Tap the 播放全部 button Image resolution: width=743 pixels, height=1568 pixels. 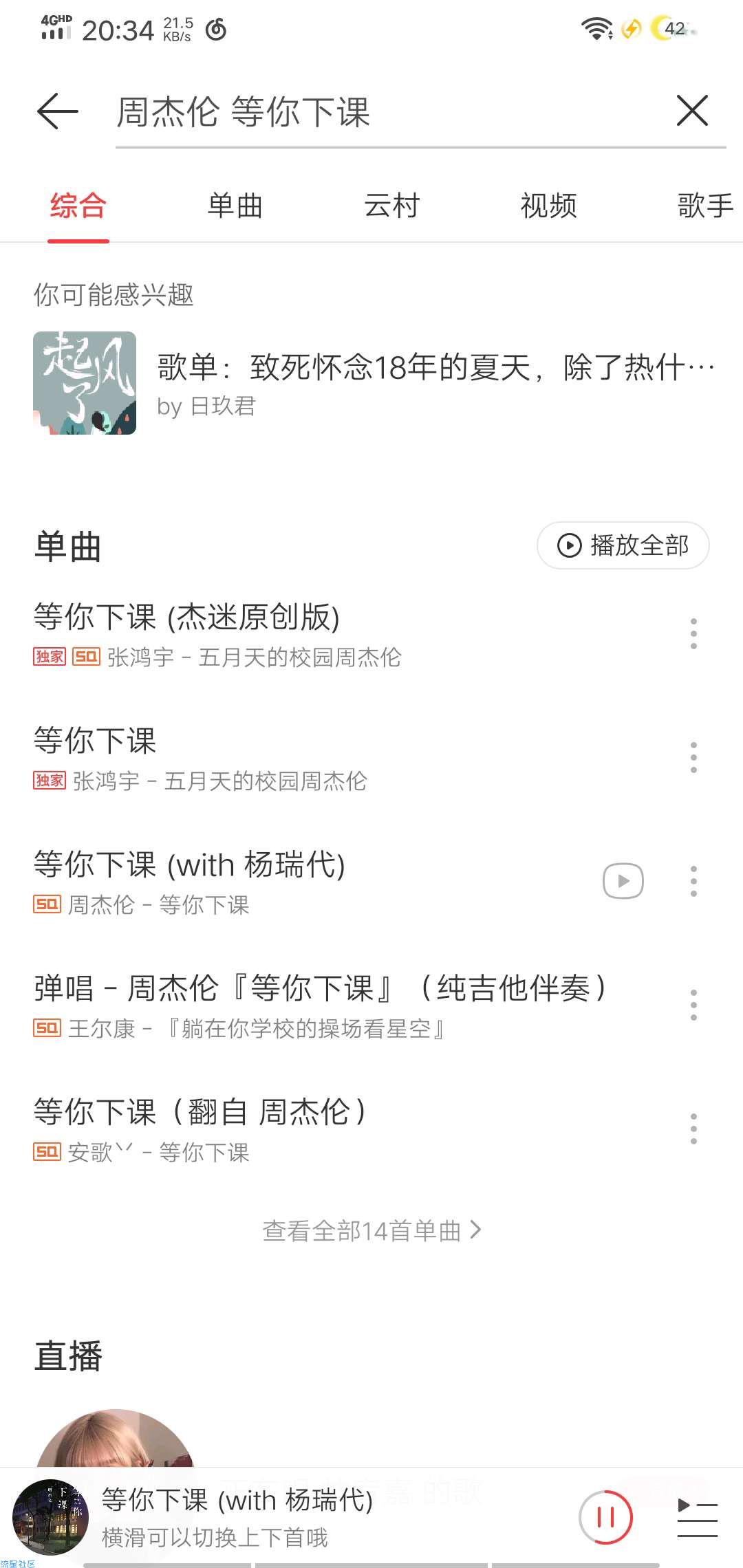pos(623,545)
